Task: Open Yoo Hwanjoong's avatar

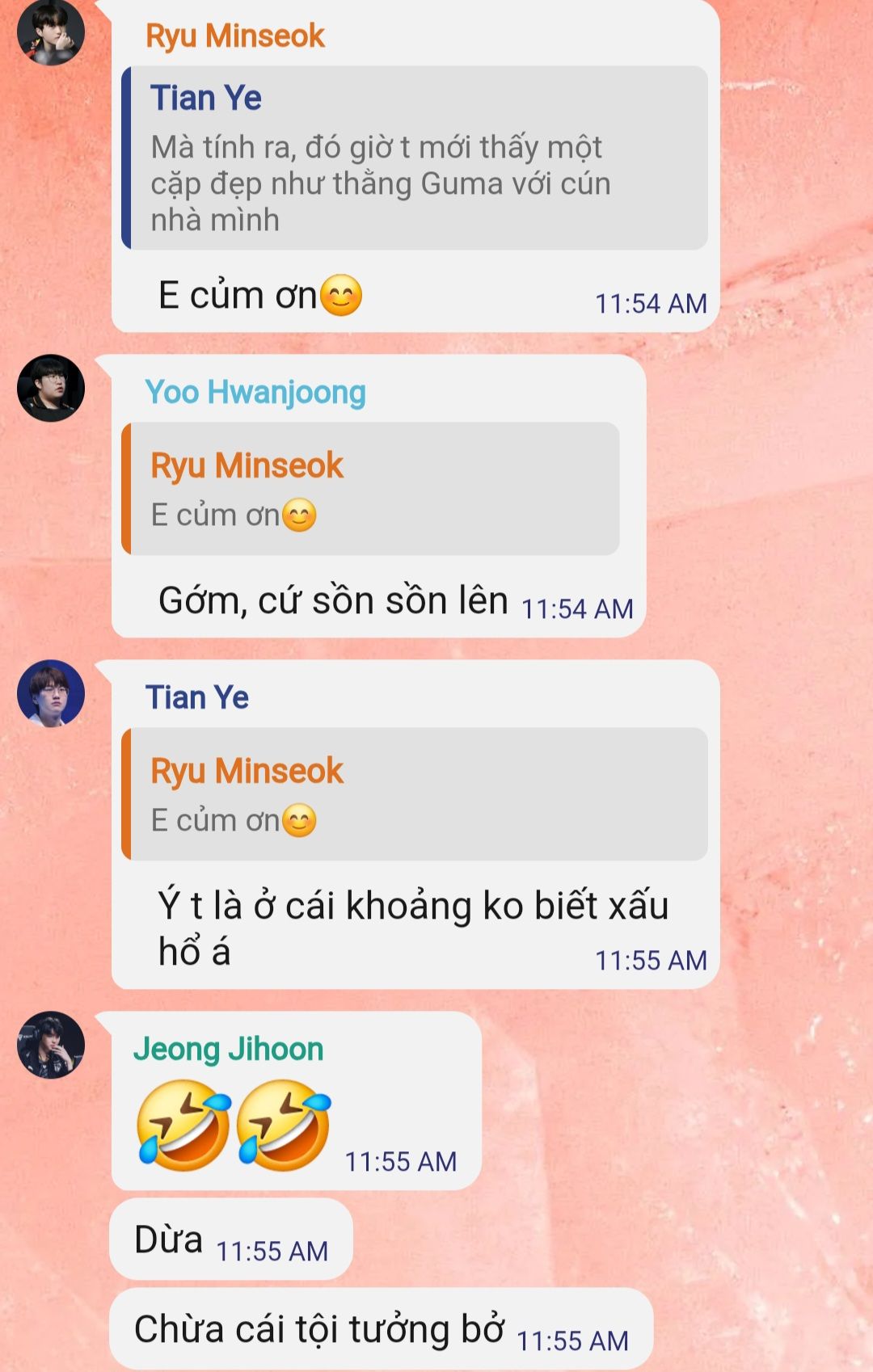Action: 51,388
